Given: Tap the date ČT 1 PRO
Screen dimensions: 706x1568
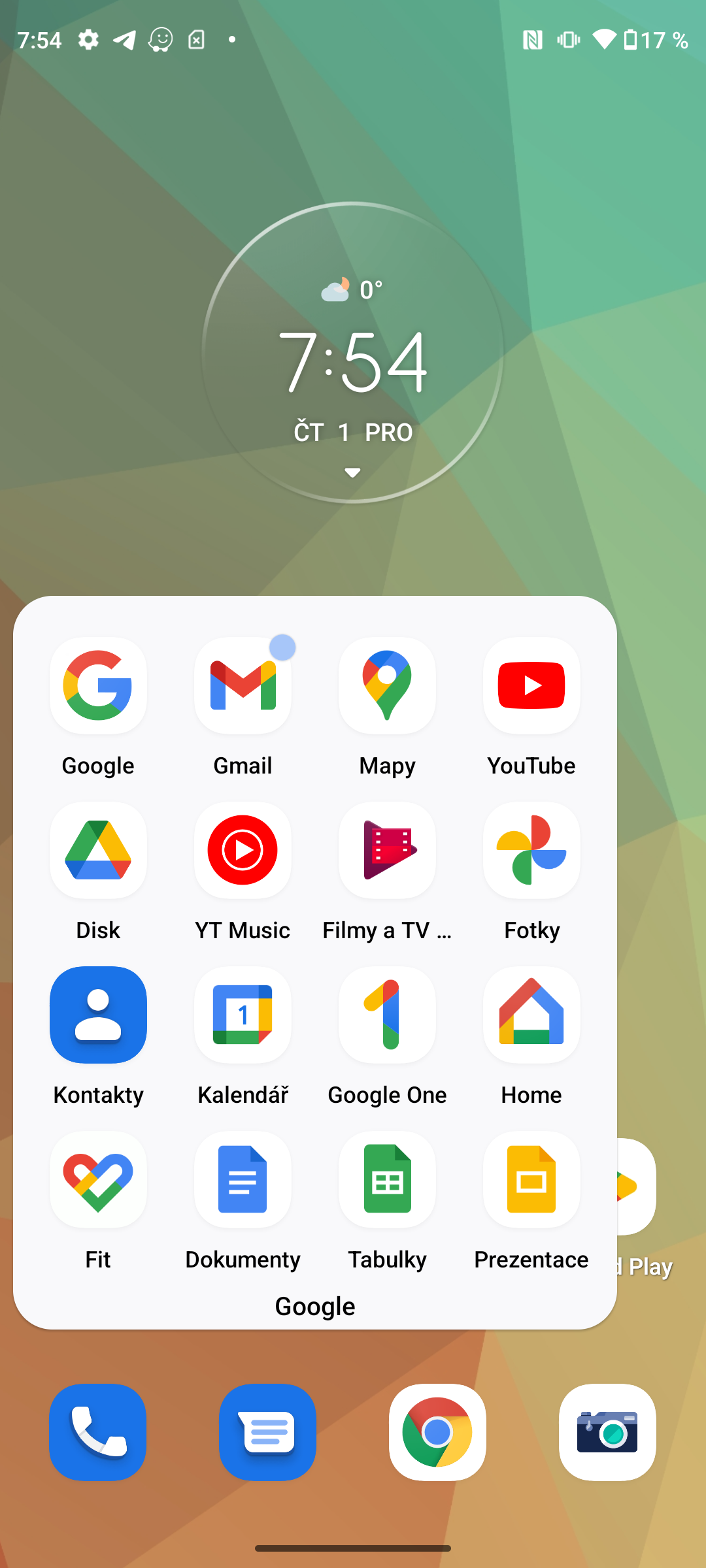Looking at the screenshot, I should [352, 431].
